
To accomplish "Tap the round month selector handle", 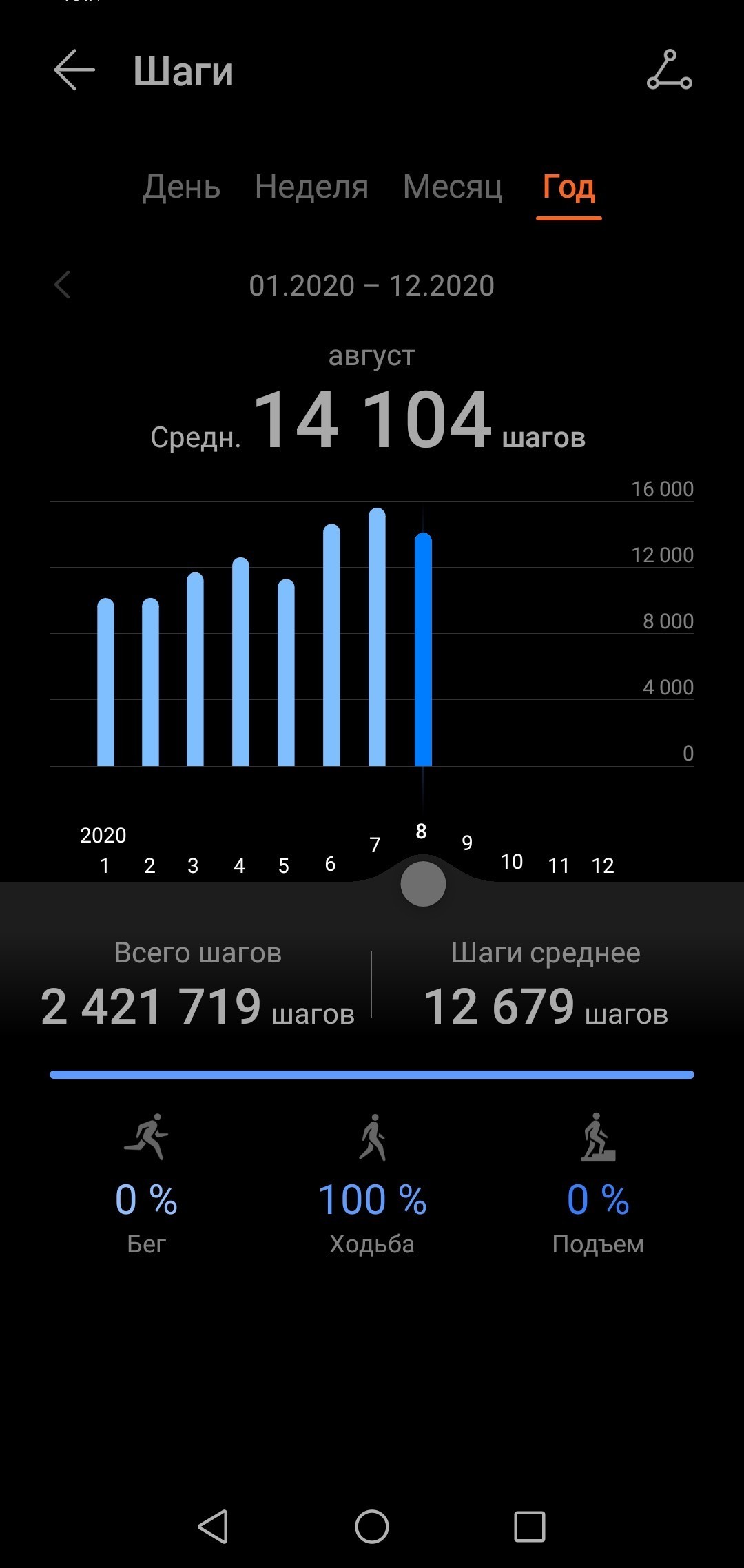I will pyautogui.click(x=423, y=884).
